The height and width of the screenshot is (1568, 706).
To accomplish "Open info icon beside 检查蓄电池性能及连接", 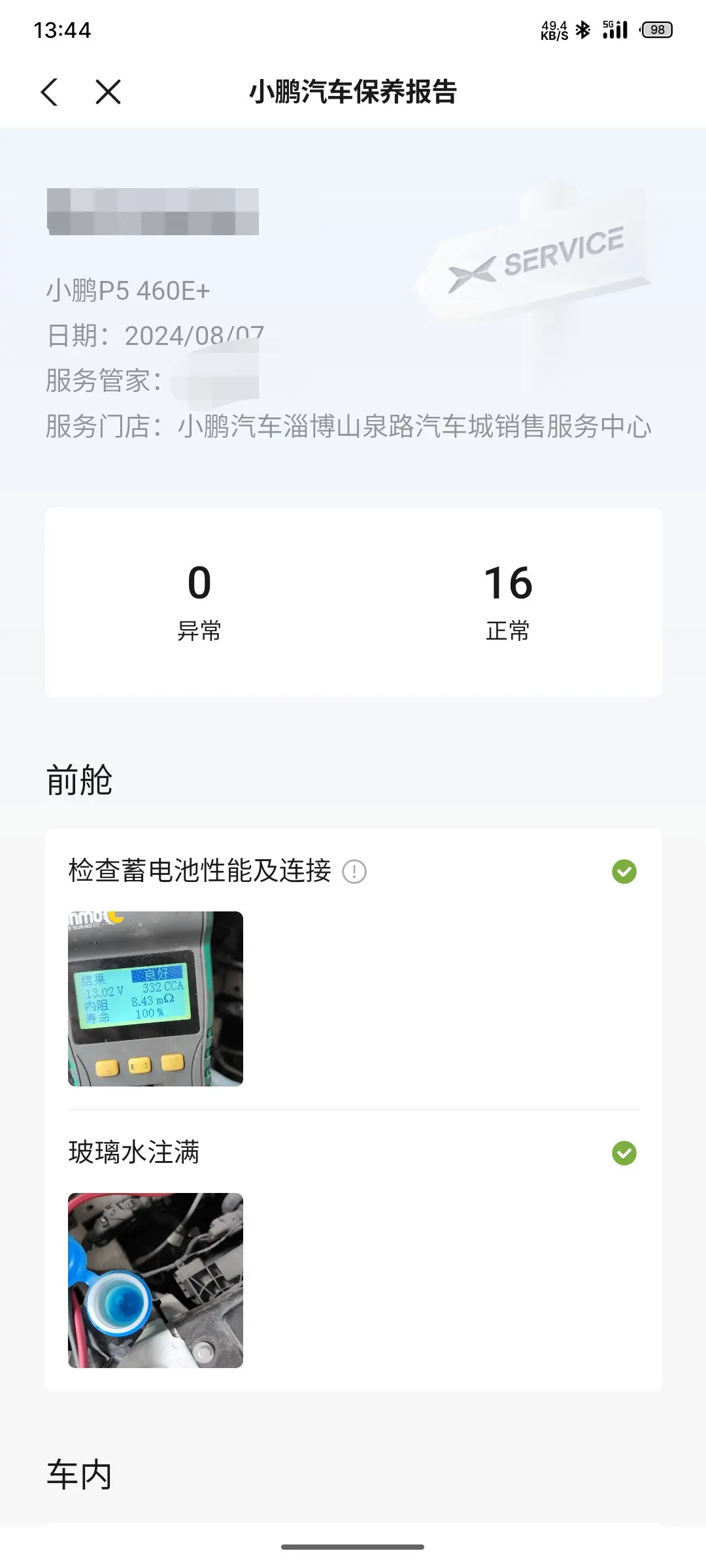I will [354, 872].
